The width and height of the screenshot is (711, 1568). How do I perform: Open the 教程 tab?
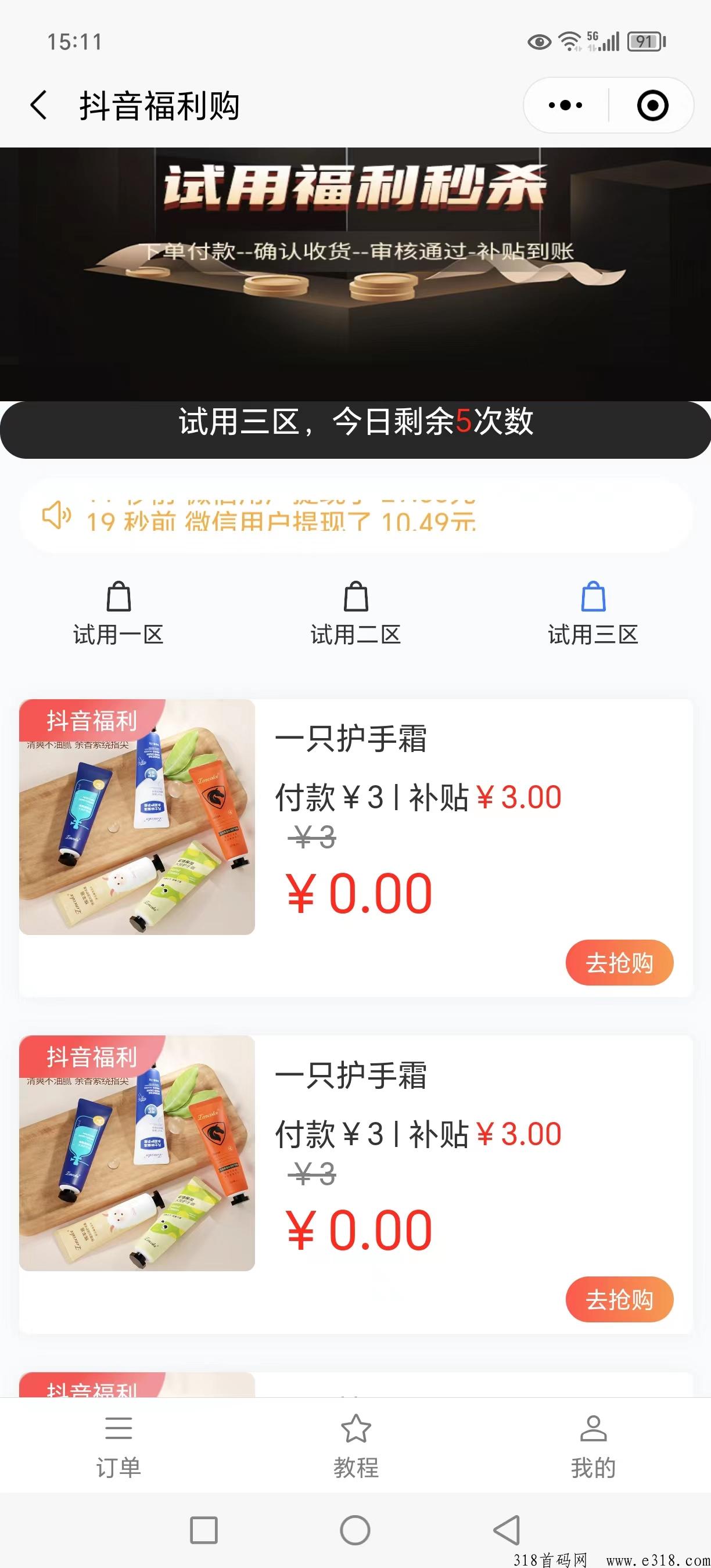tap(355, 1445)
